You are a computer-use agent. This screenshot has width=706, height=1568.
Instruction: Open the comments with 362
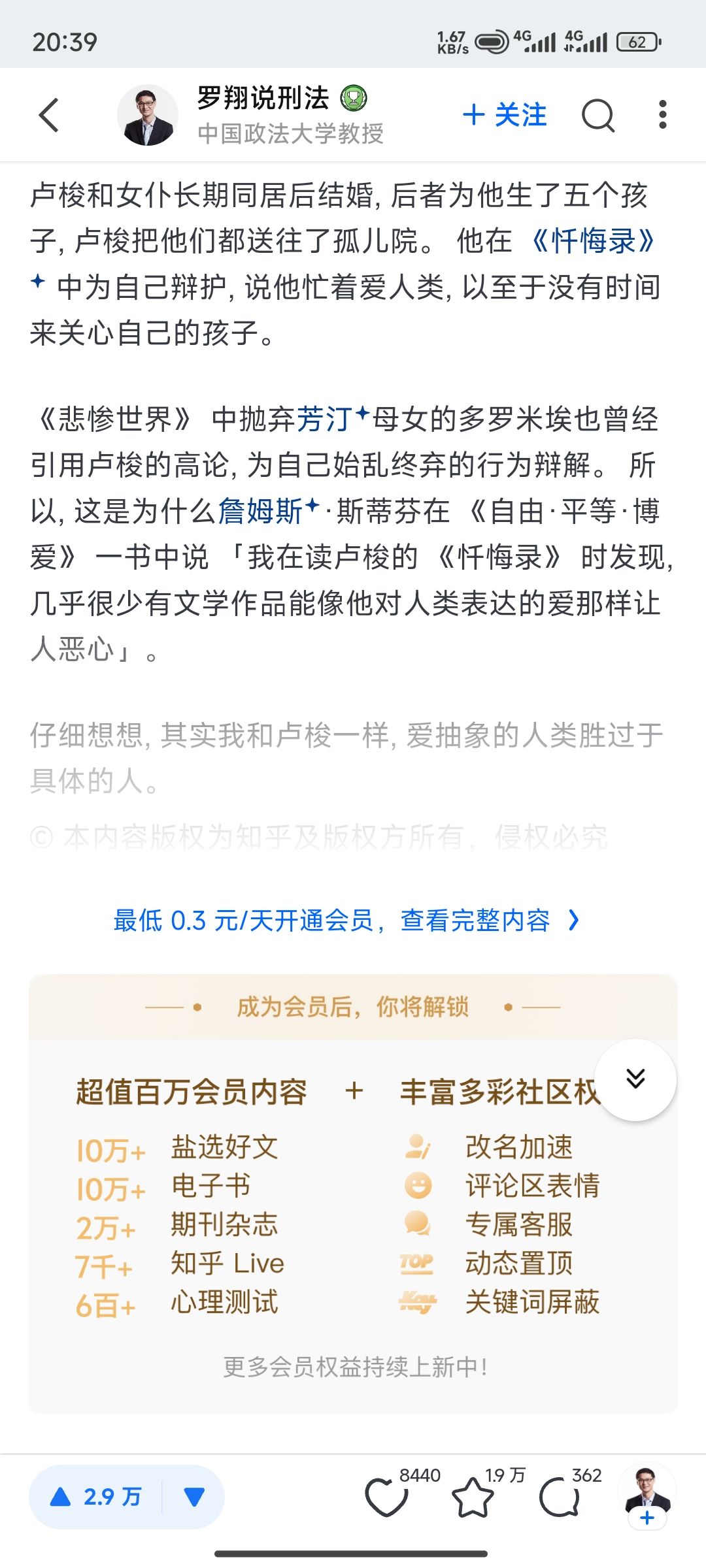(560, 1497)
